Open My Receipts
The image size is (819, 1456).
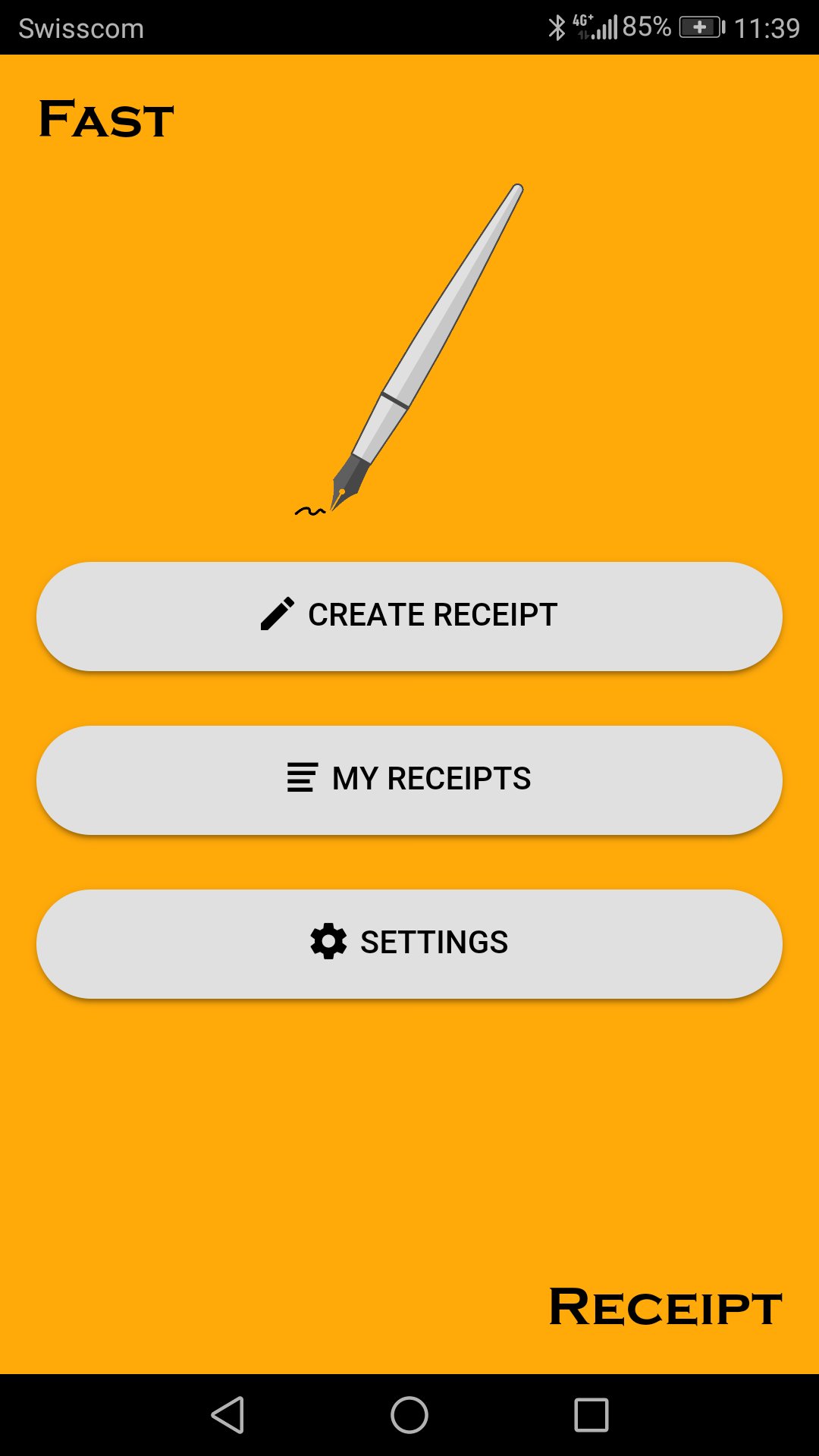pos(409,780)
